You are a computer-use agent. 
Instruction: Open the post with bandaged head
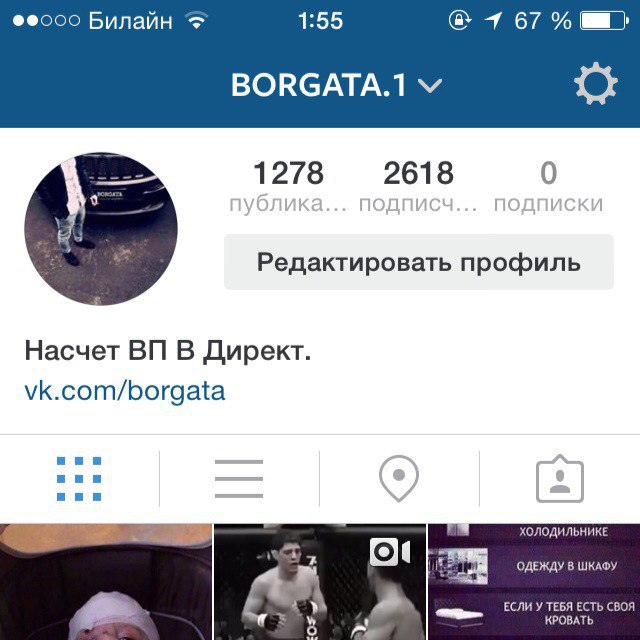coord(104,582)
